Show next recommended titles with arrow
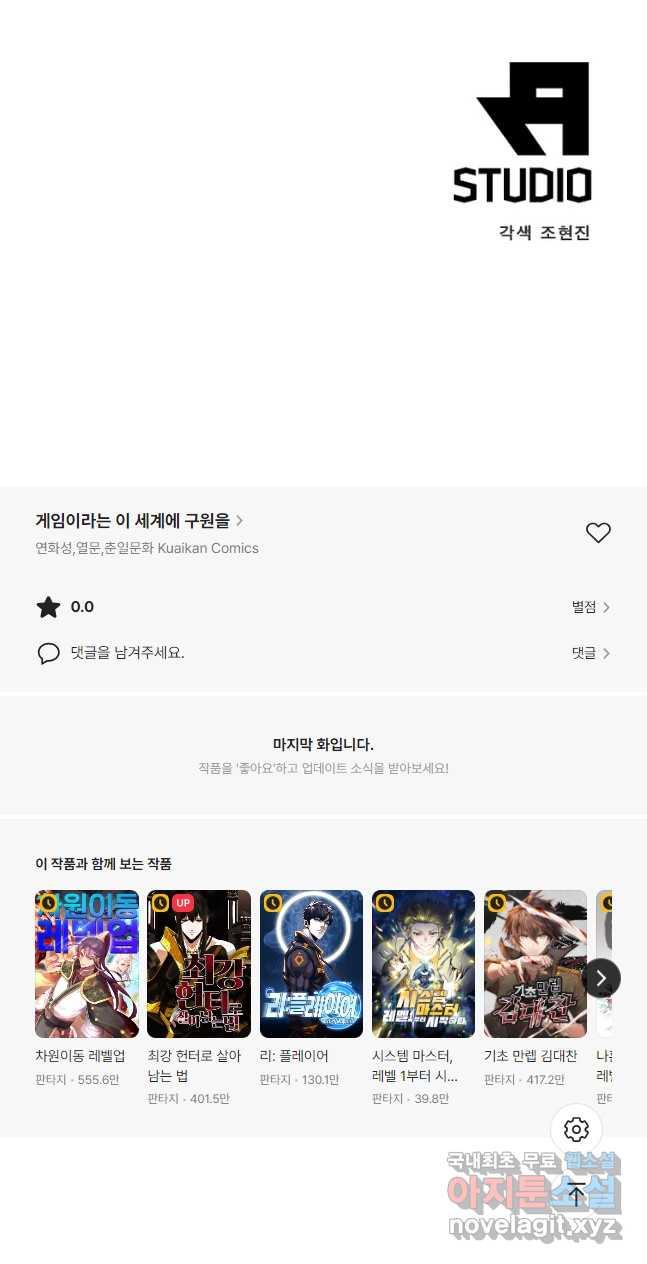Image resolution: width=647 pixels, height=1264 pixels. click(x=601, y=978)
